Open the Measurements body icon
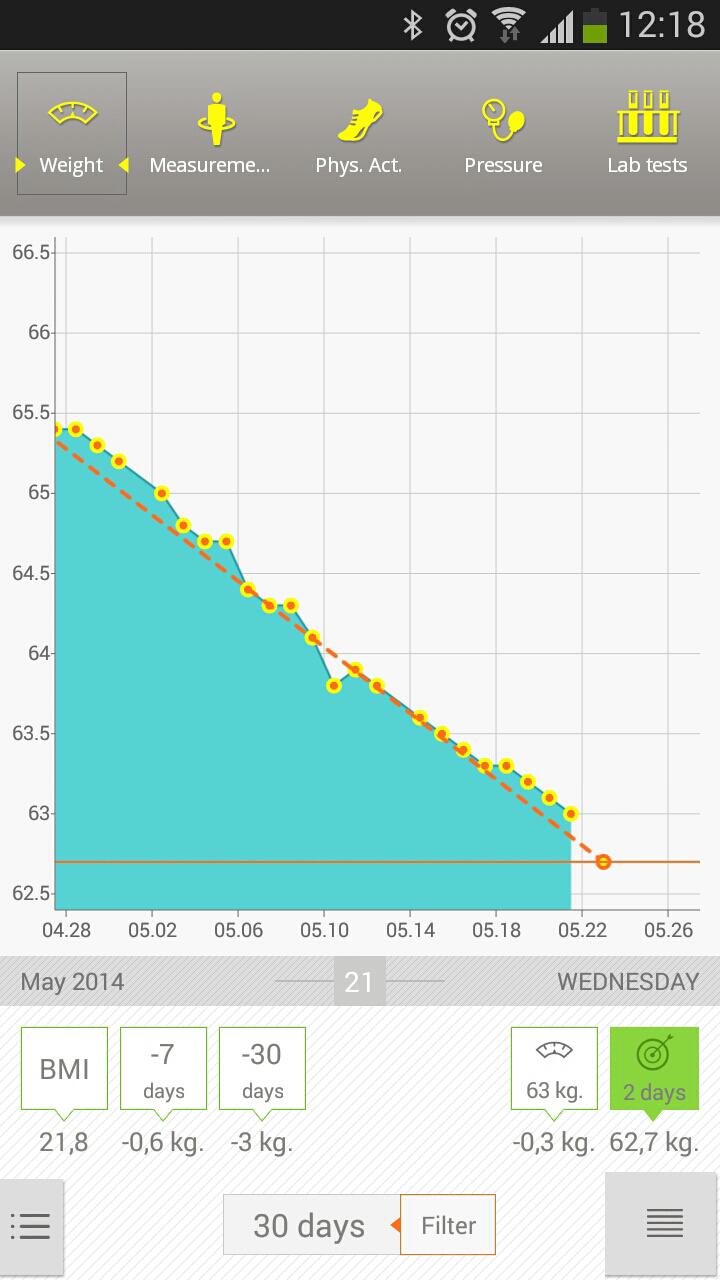Screen dimensions: 720x1280 pos(215,120)
